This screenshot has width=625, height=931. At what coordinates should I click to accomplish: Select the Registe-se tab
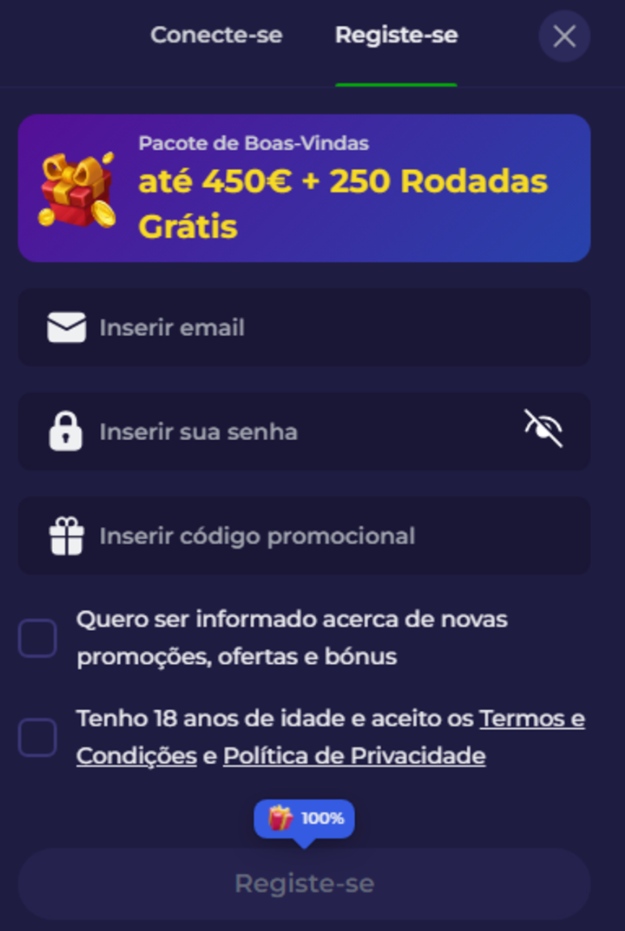pyautogui.click(x=396, y=36)
